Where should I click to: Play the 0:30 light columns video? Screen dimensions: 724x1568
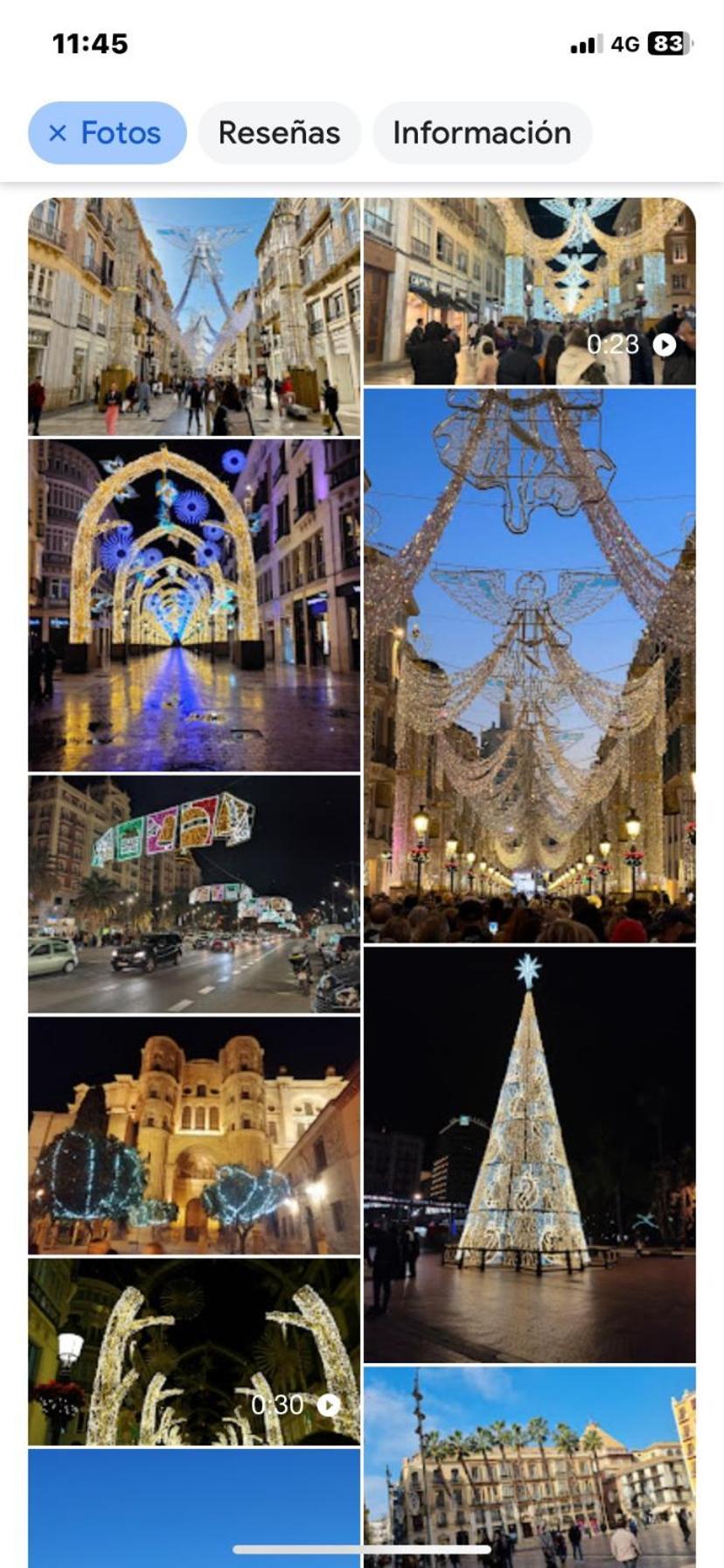[x=194, y=1352]
